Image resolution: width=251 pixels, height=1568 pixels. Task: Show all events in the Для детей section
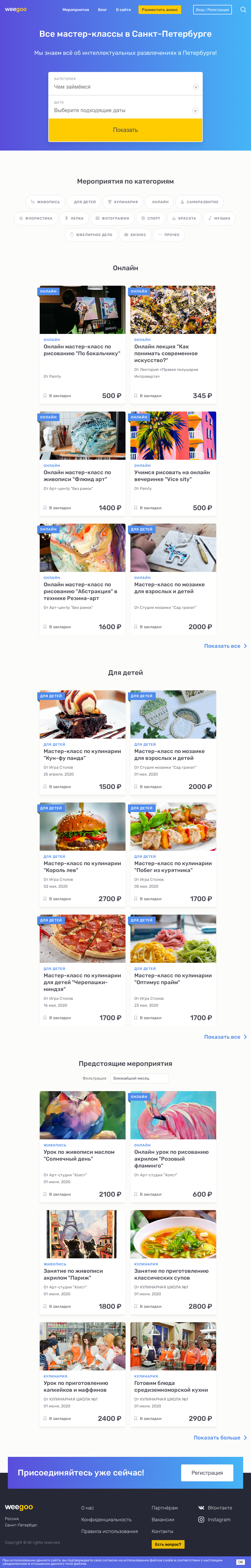coord(225,1037)
